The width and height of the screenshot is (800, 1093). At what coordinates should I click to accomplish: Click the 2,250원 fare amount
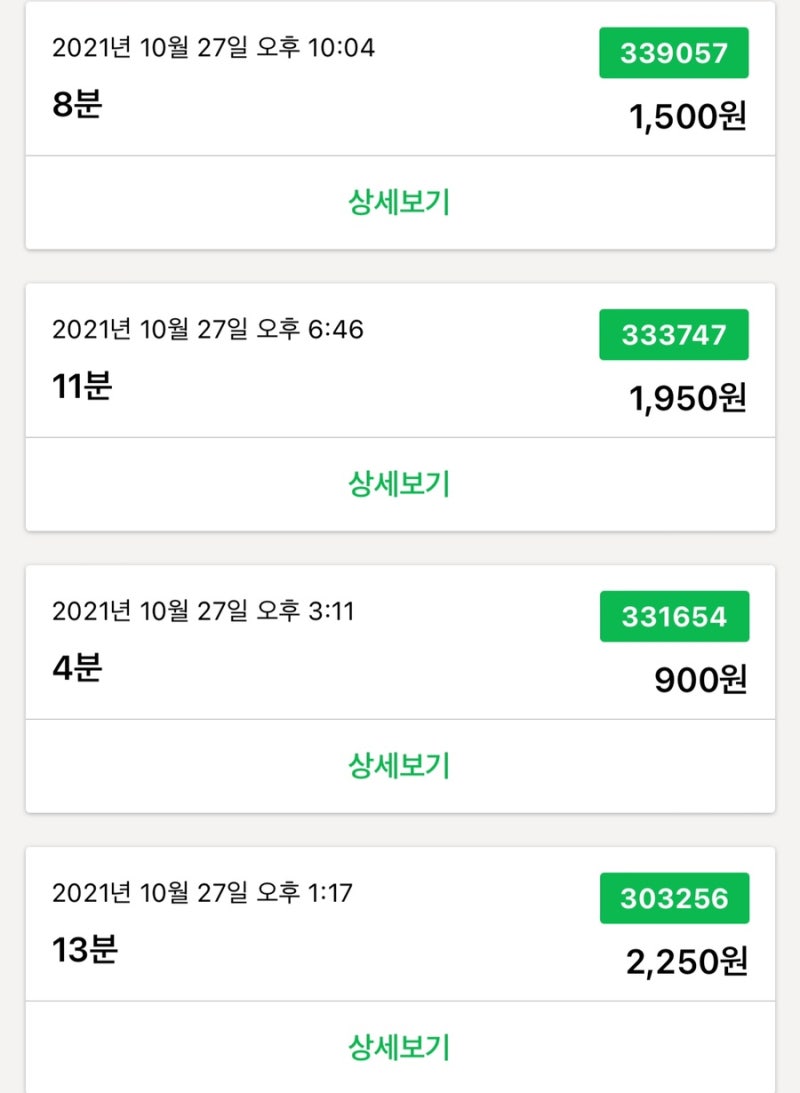click(690, 960)
